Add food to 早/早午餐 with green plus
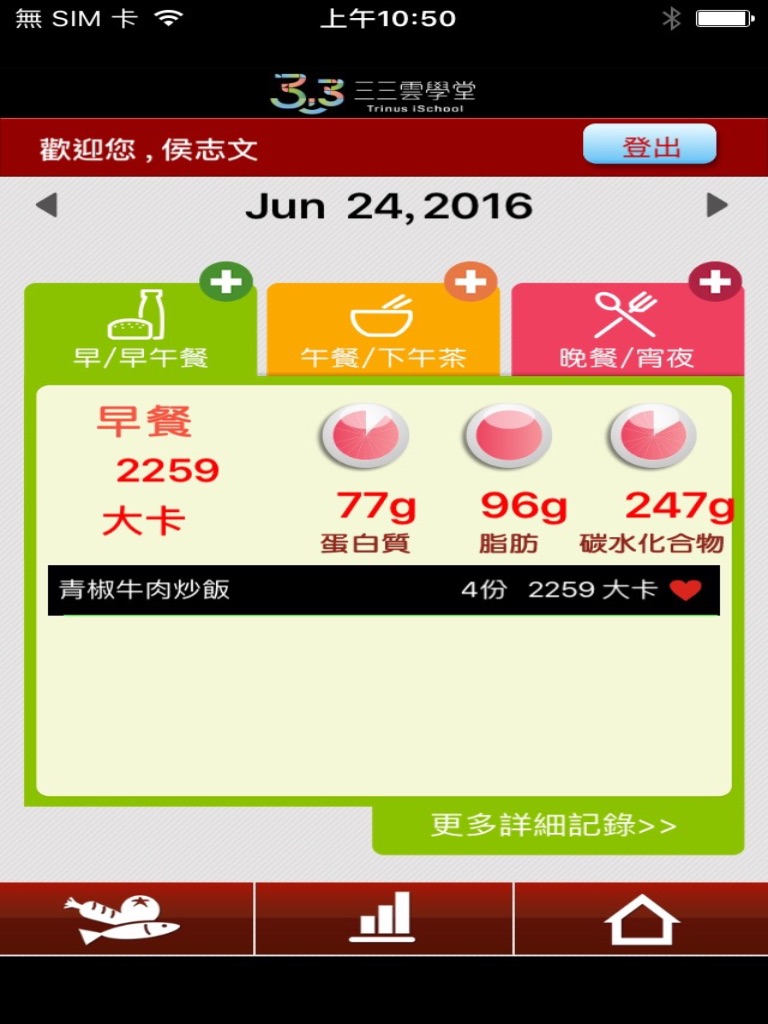The height and width of the screenshot is (1024, 768). 226,281
